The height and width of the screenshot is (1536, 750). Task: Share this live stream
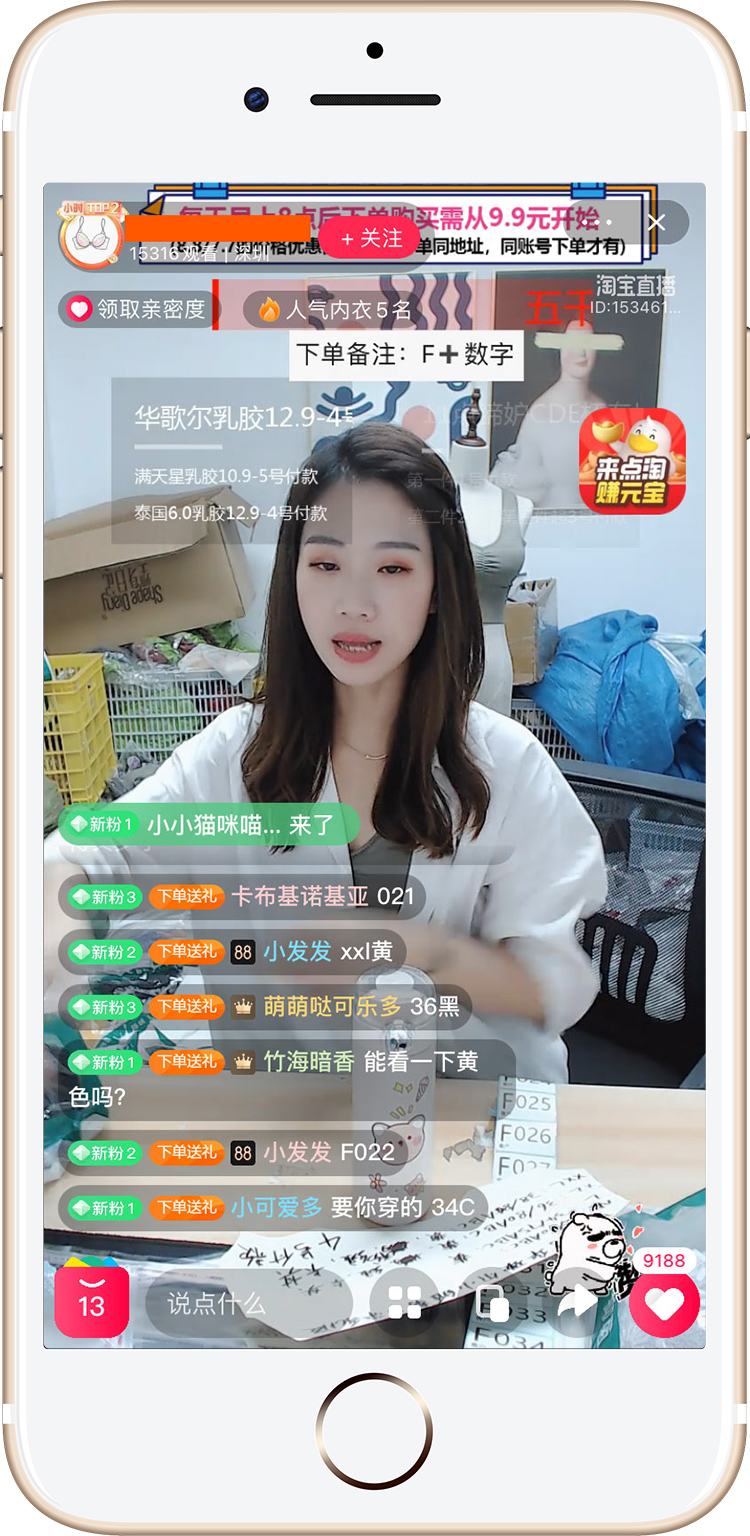click(577, 1301)
